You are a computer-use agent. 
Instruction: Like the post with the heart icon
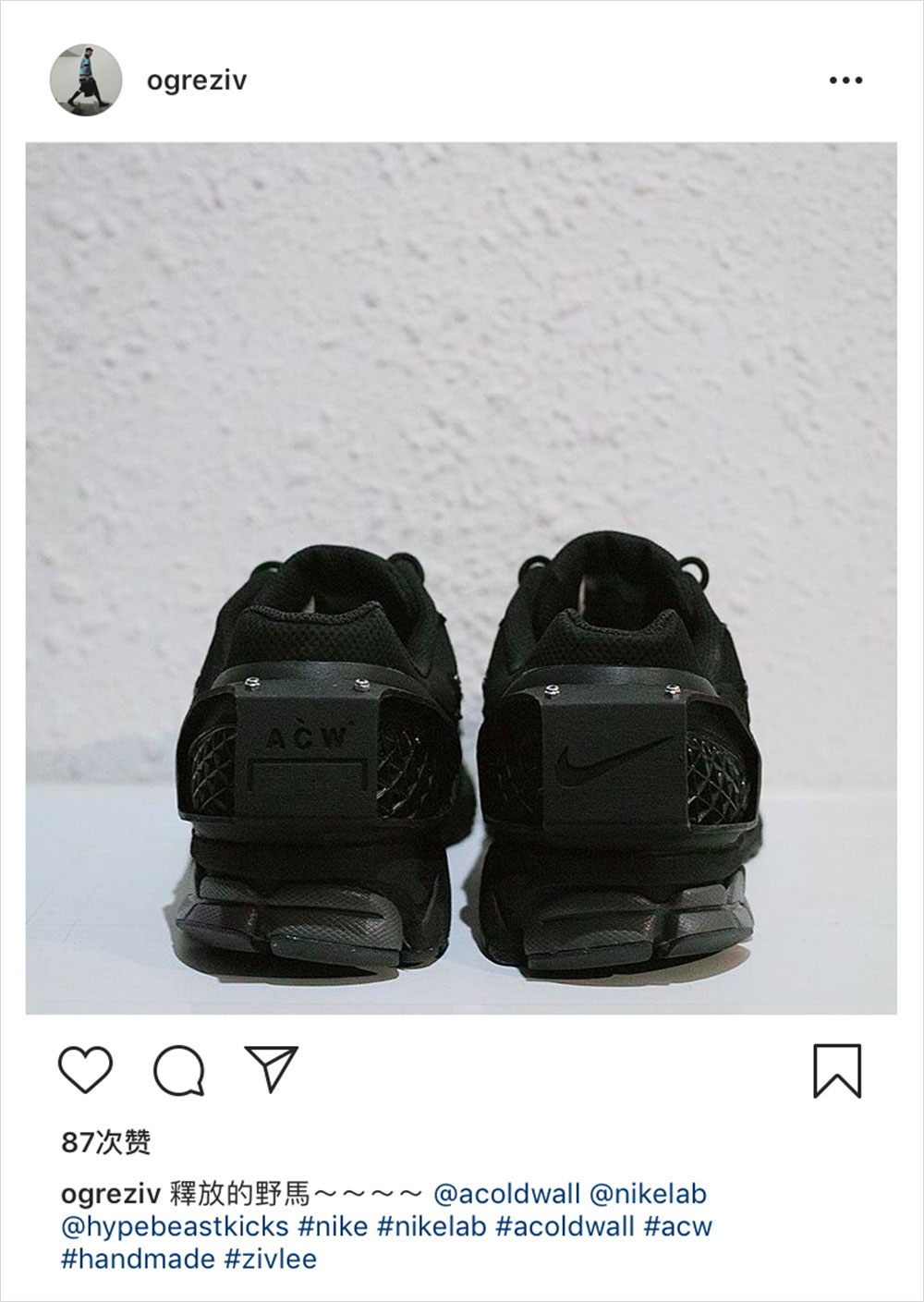86,1071
